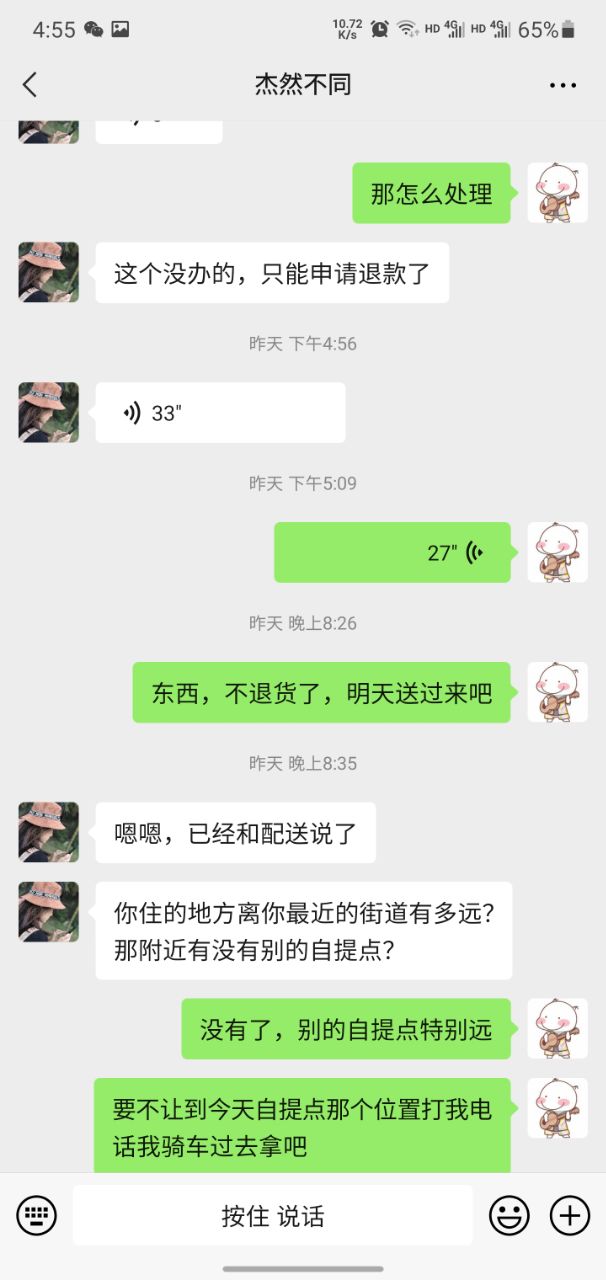Play the 27-second voice message
The image size is (606, 1280).
pyautogui.click(x=392, y=552)
